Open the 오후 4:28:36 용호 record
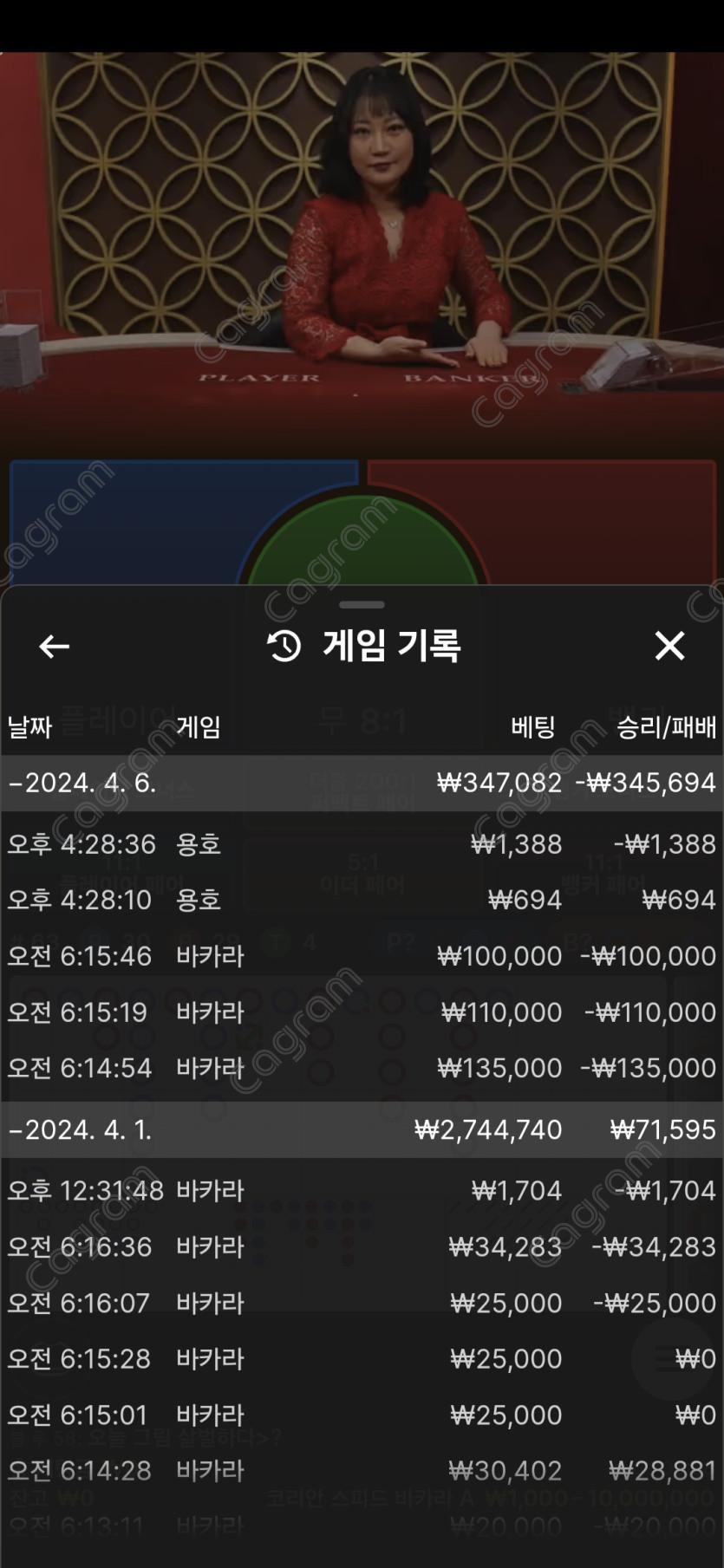The height and width of the screenshot is (1568, 724). [x=362, y=844]
